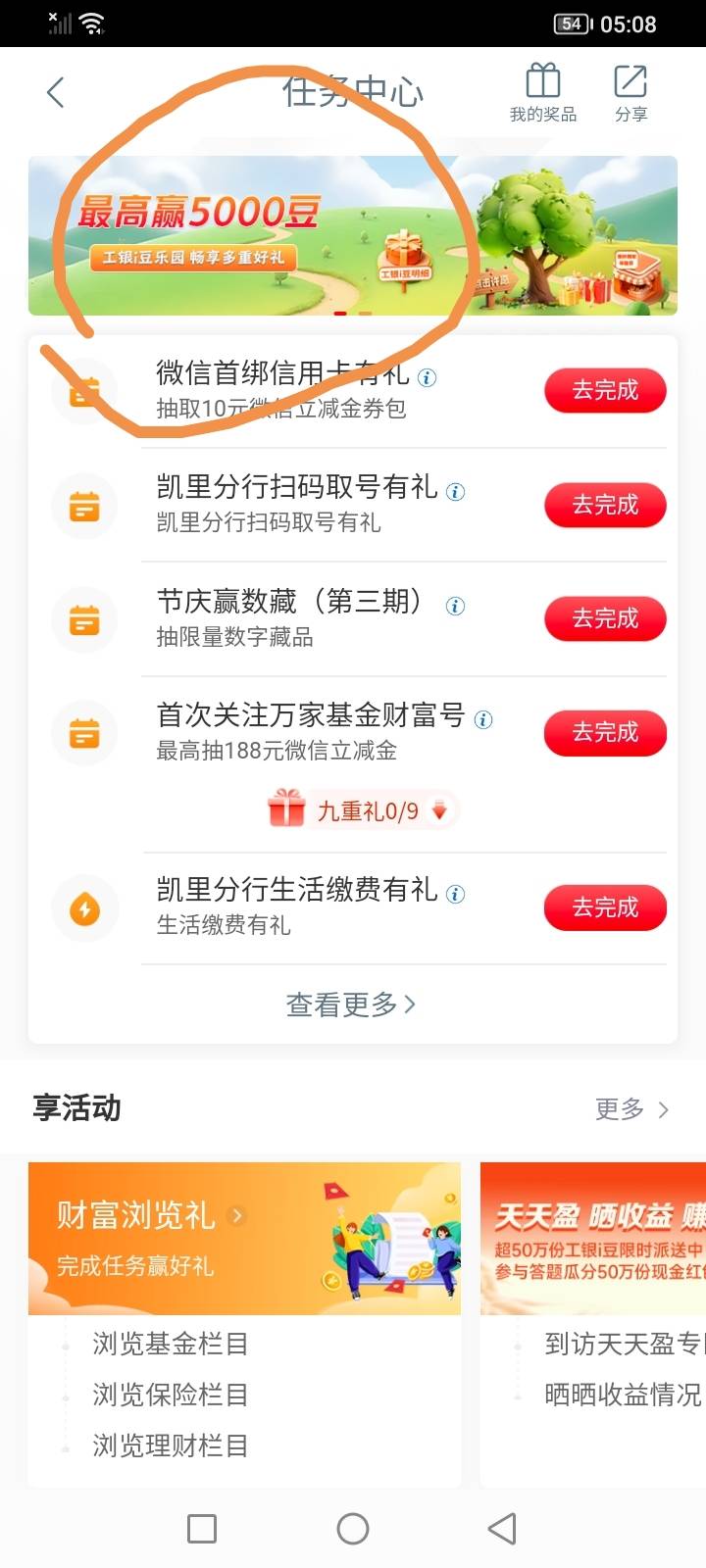This screenshot has height=1568, width=706.
Task: Tap the system home button
Action: [x=353, y=1529]
